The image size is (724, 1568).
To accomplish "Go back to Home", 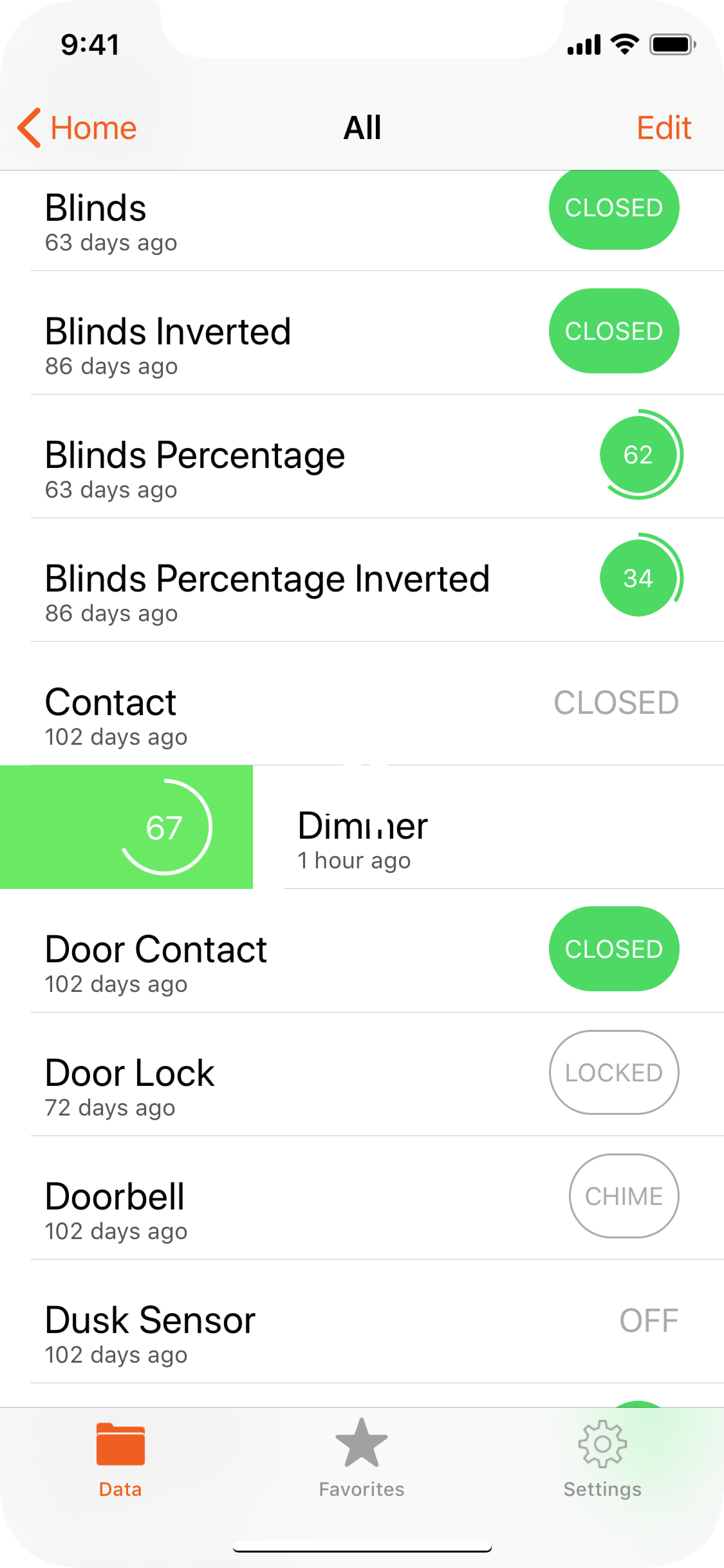I will [x=77, y=128].
